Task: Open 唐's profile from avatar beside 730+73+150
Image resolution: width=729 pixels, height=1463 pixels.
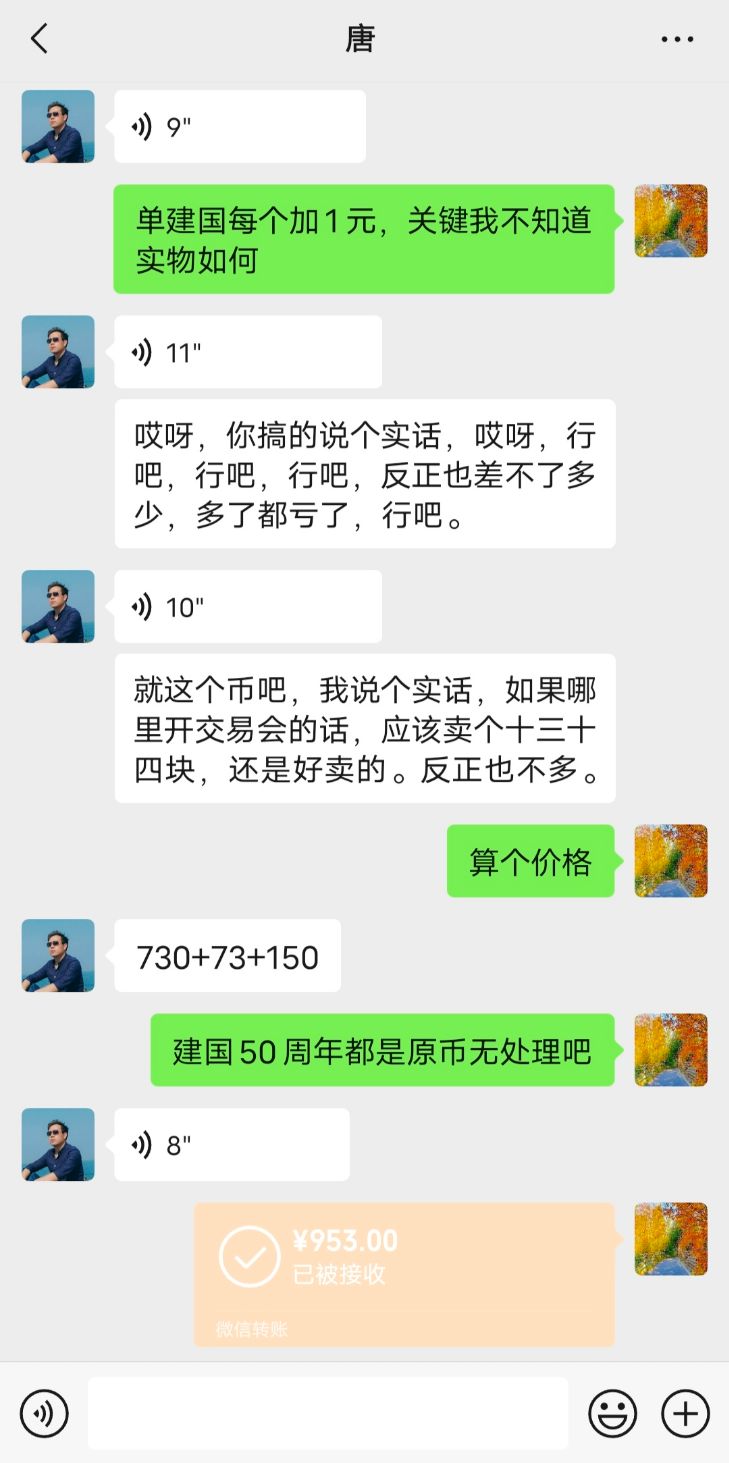Action: point(58,956)
